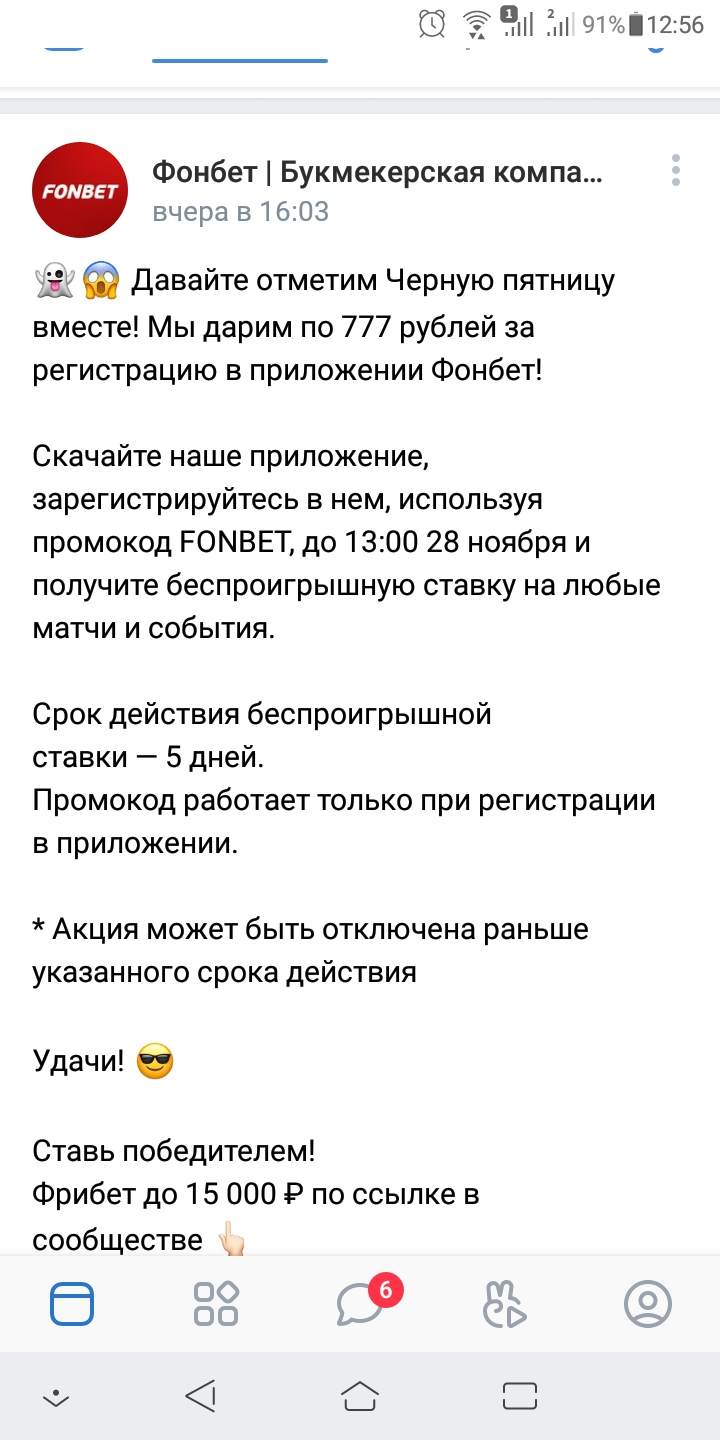This screenshot has height=1440, width=720.
Task: Go back using system back button
Action: [x=200, y=1395]
